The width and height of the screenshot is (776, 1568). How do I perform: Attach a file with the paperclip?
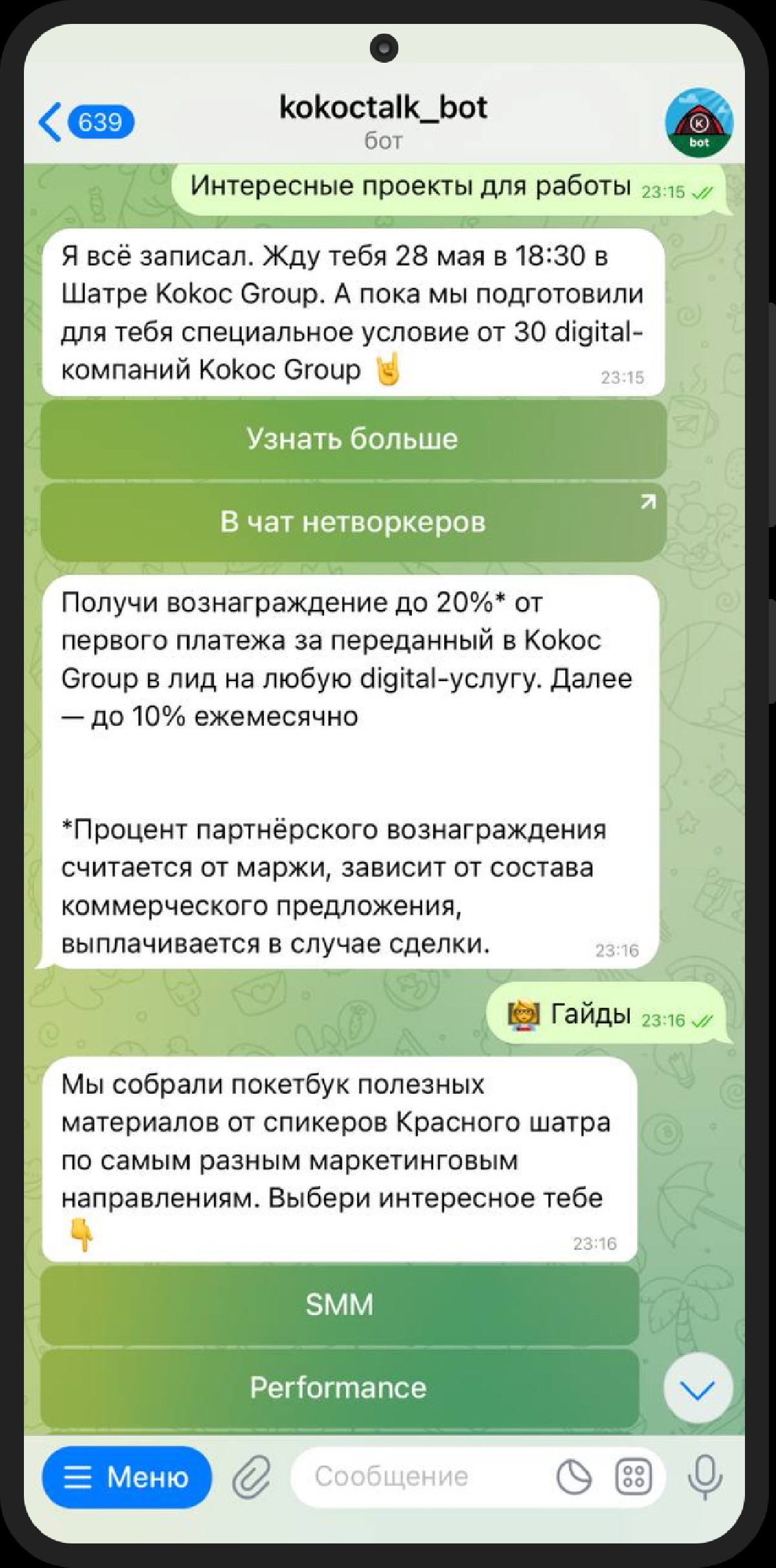(x=252, y=1477)
